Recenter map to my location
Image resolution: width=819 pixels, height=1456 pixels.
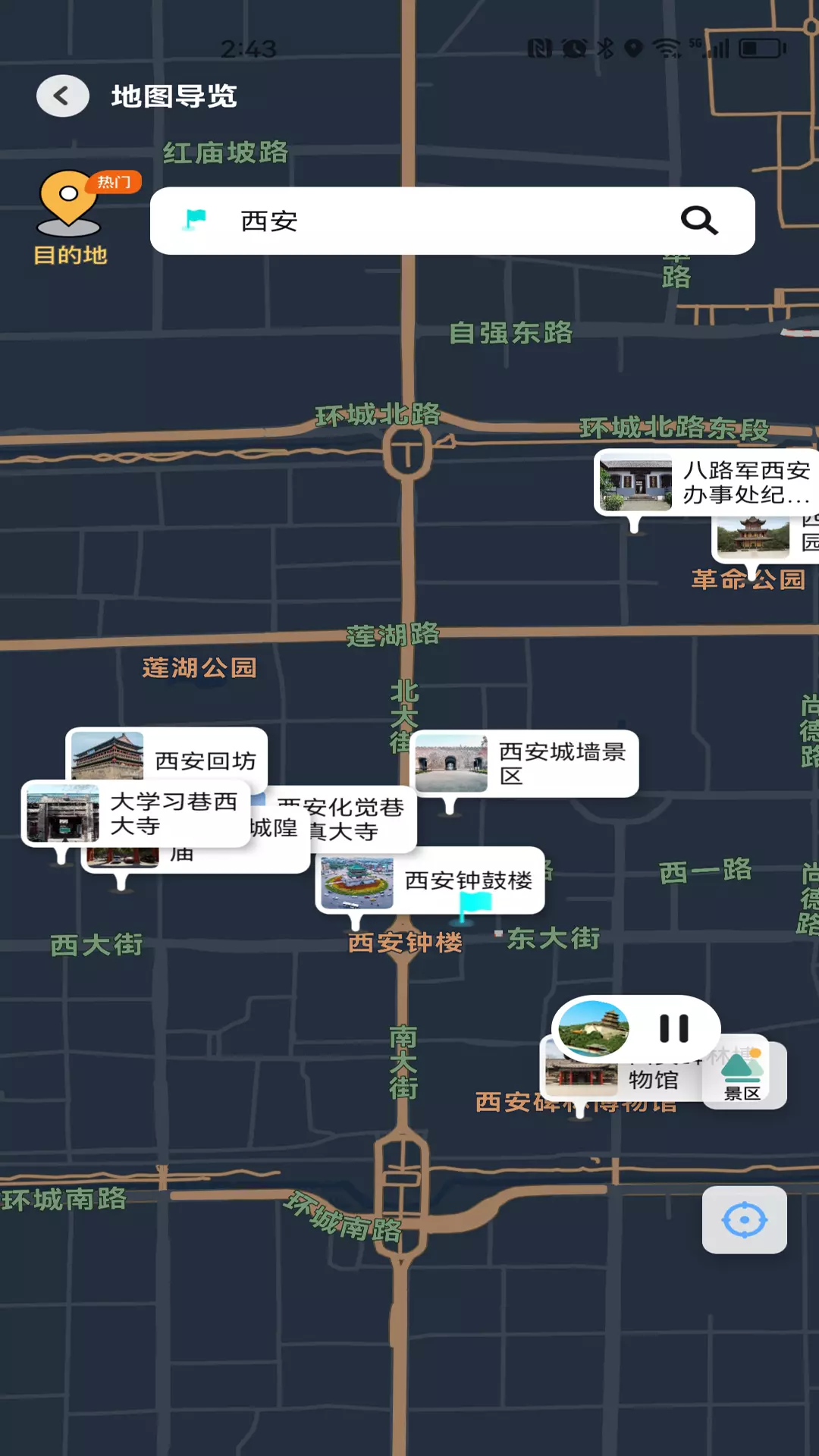click(x=744, y=1220)
